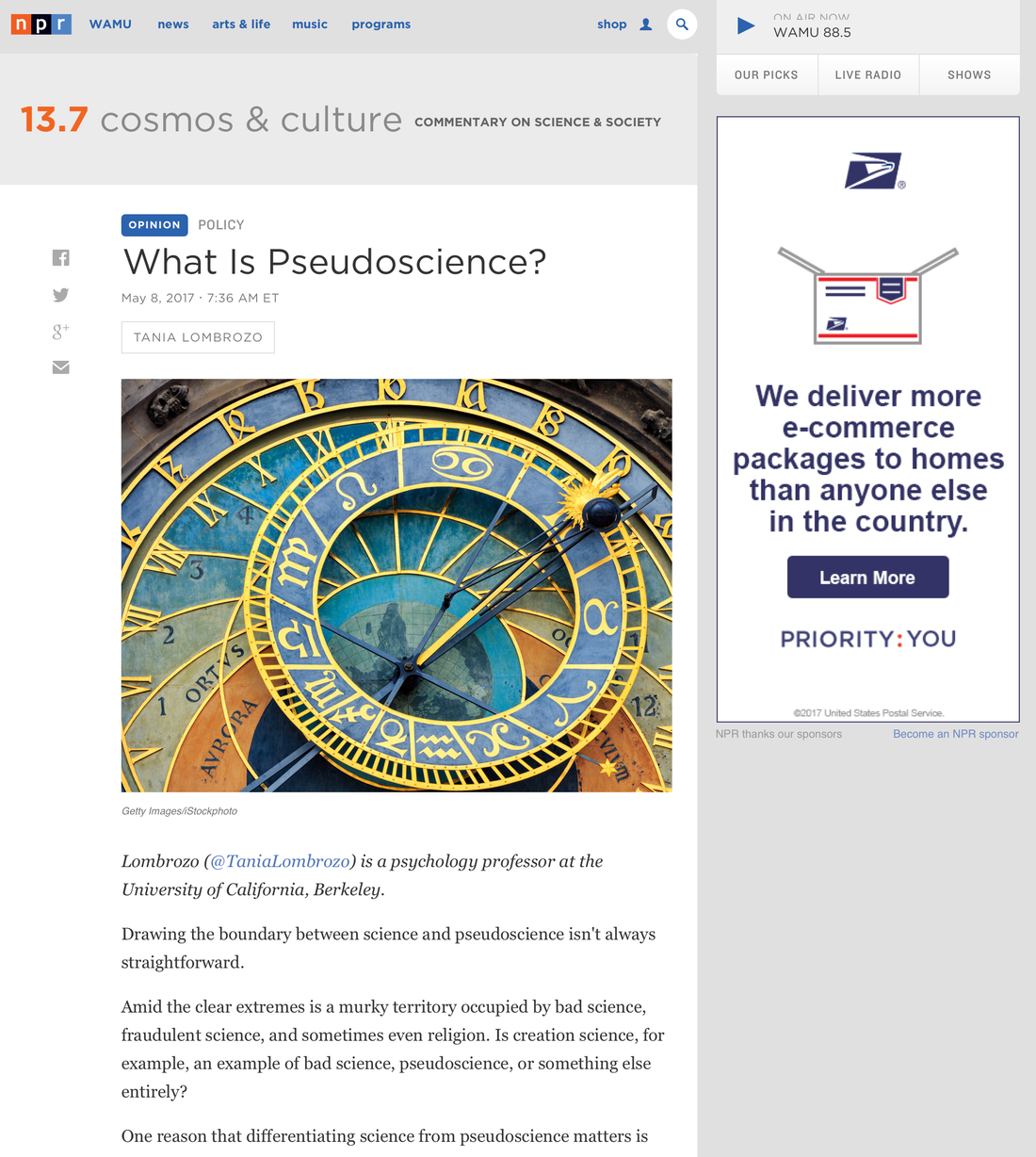Tap Learn More in USPS ad
The width and height of the screenshot is (1036, 1157).
[867, 578]
